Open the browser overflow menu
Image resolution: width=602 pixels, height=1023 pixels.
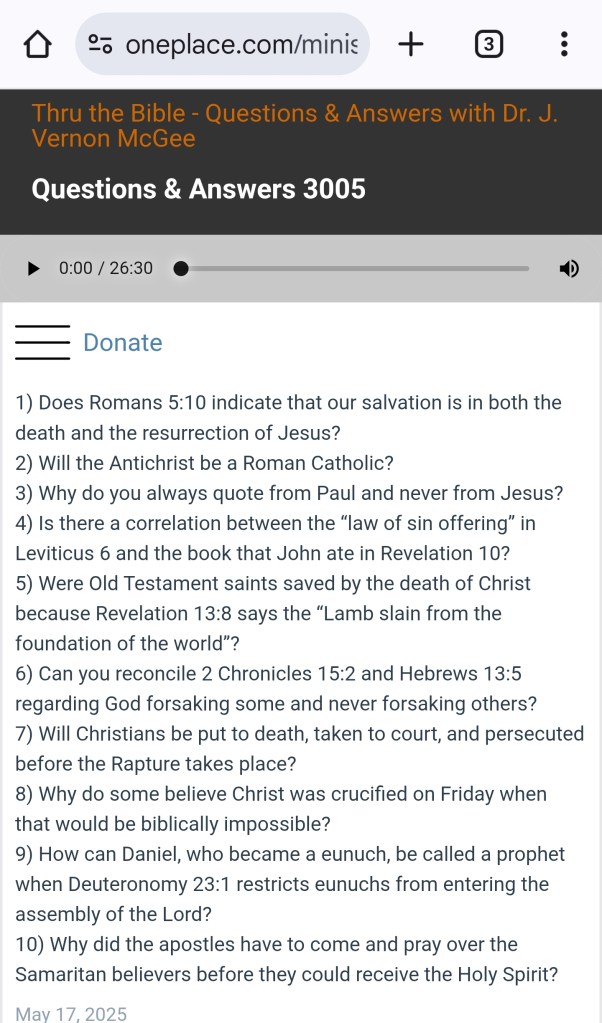click(x=564, y=44)
